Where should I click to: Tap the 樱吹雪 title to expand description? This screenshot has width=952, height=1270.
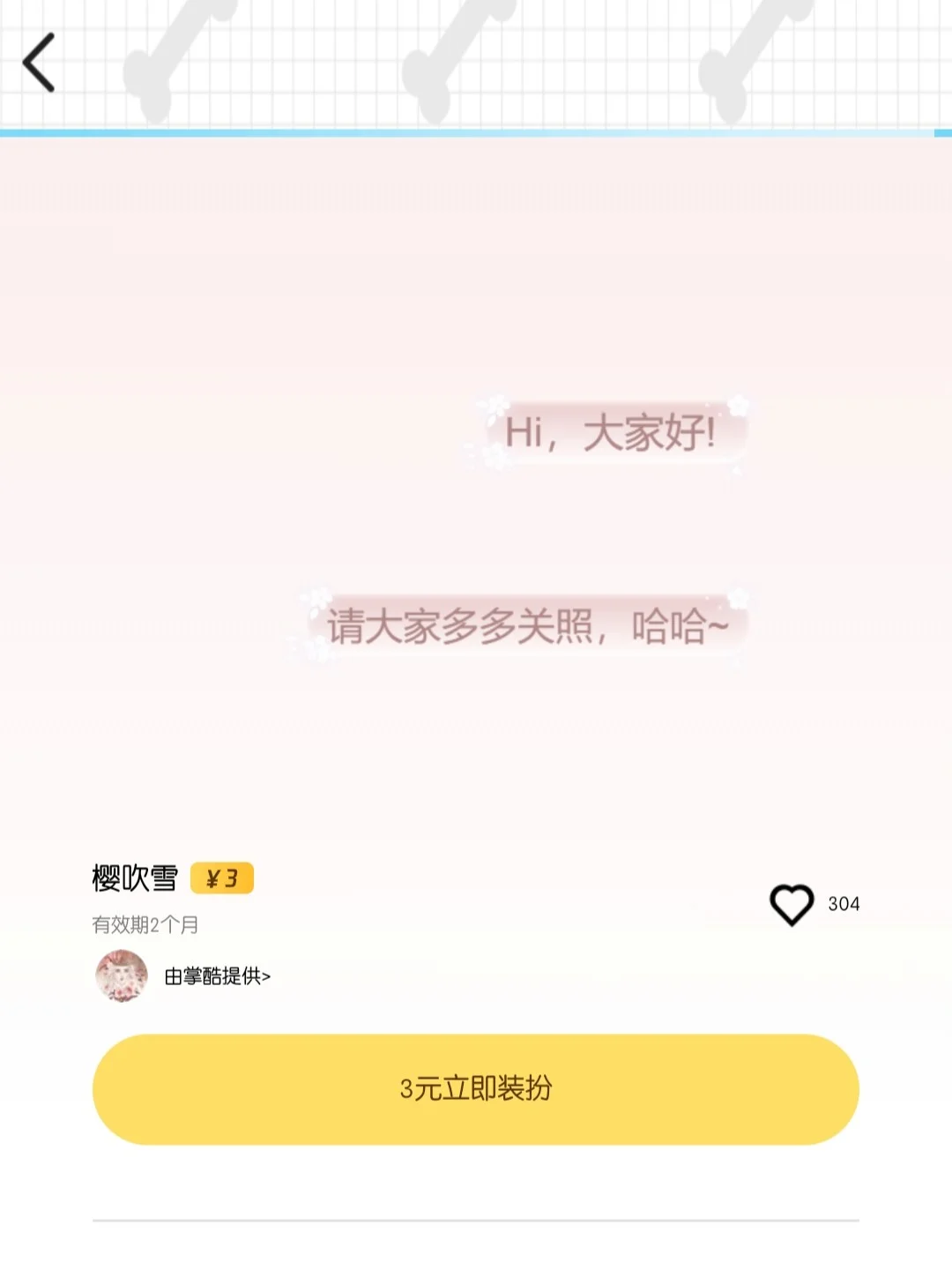tap(133, 878)
